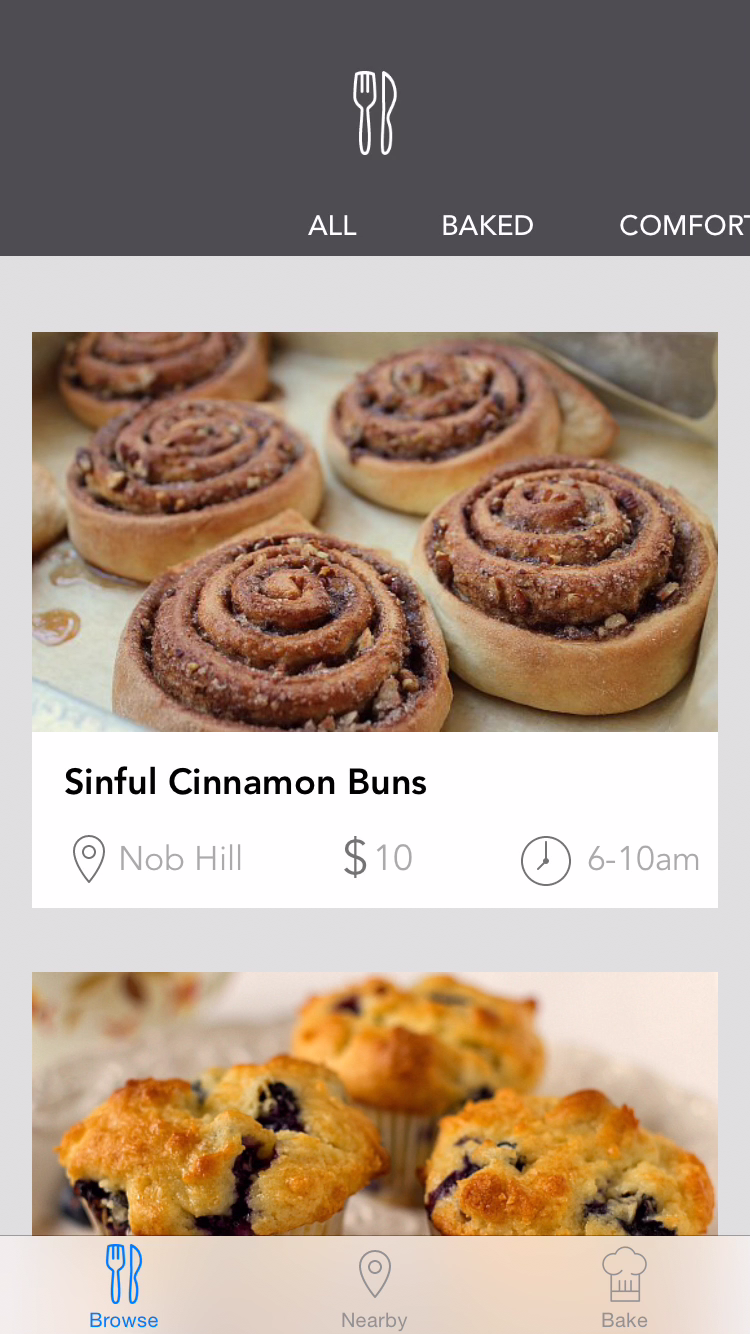750x1334 pixels.
Task: Show the COMFORT category
Action: click(x=683, y=226)
